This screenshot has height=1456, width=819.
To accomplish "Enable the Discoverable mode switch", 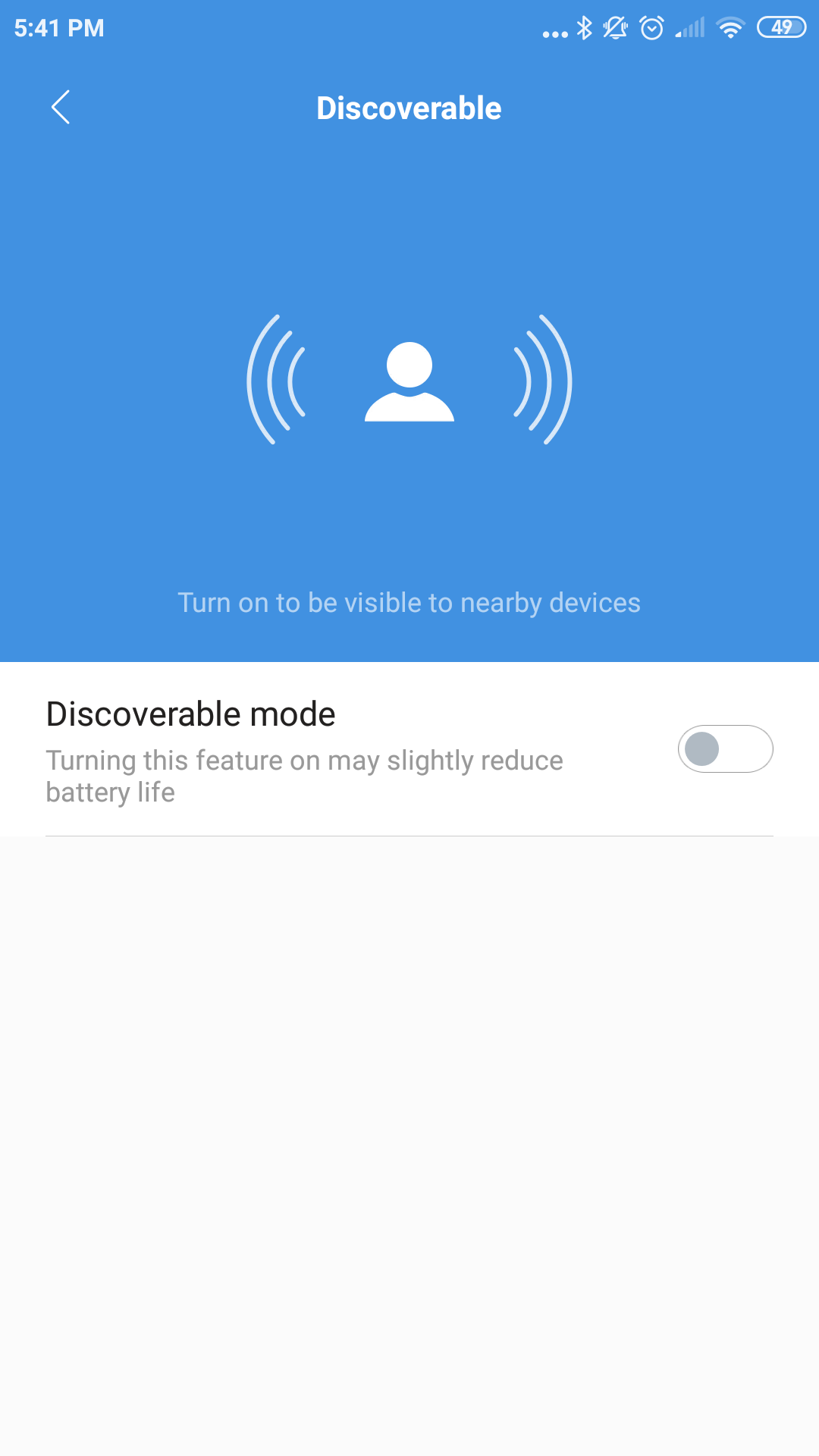I will pos(725,749).
